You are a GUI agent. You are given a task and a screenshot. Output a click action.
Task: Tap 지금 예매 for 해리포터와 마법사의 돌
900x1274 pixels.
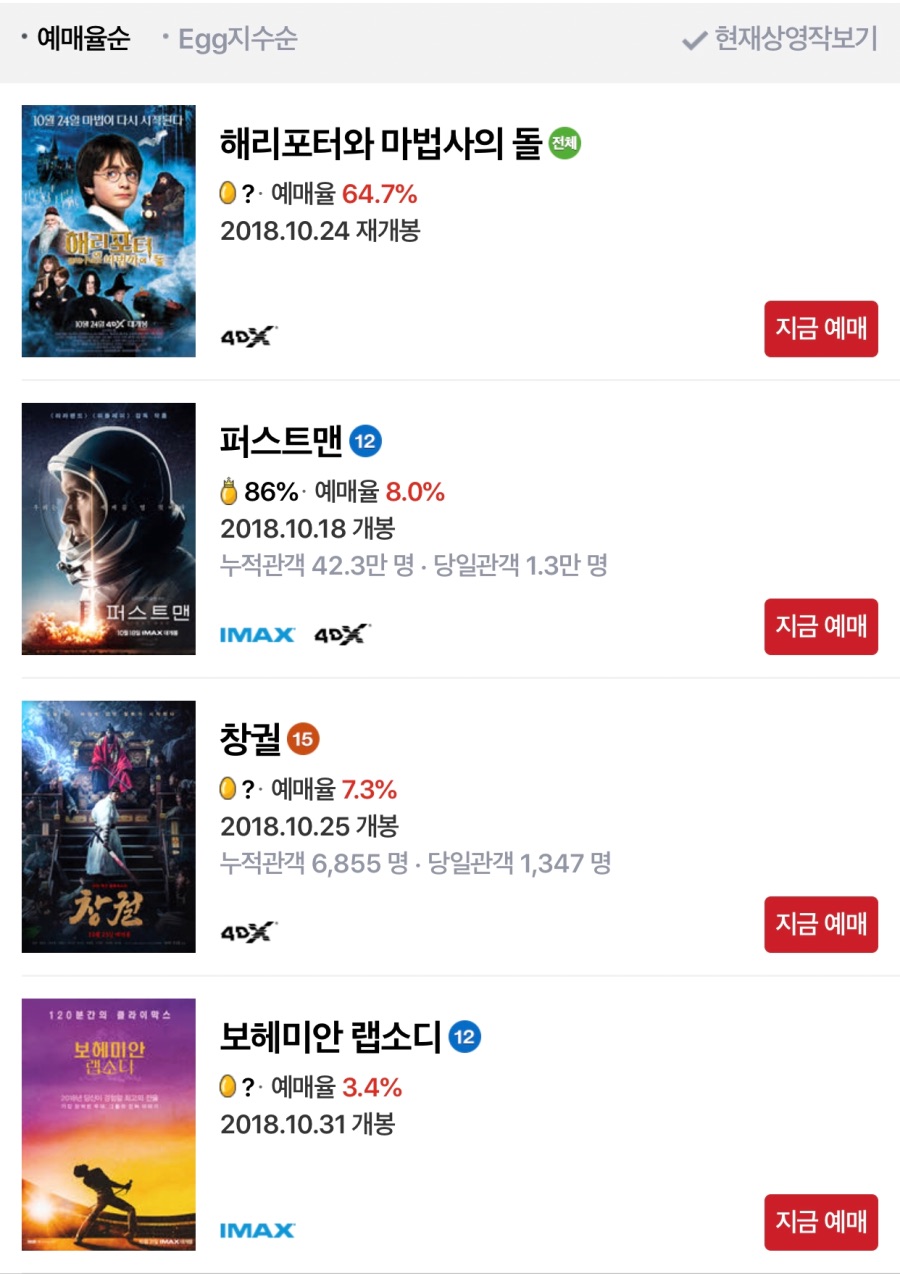tap(821, 328)
